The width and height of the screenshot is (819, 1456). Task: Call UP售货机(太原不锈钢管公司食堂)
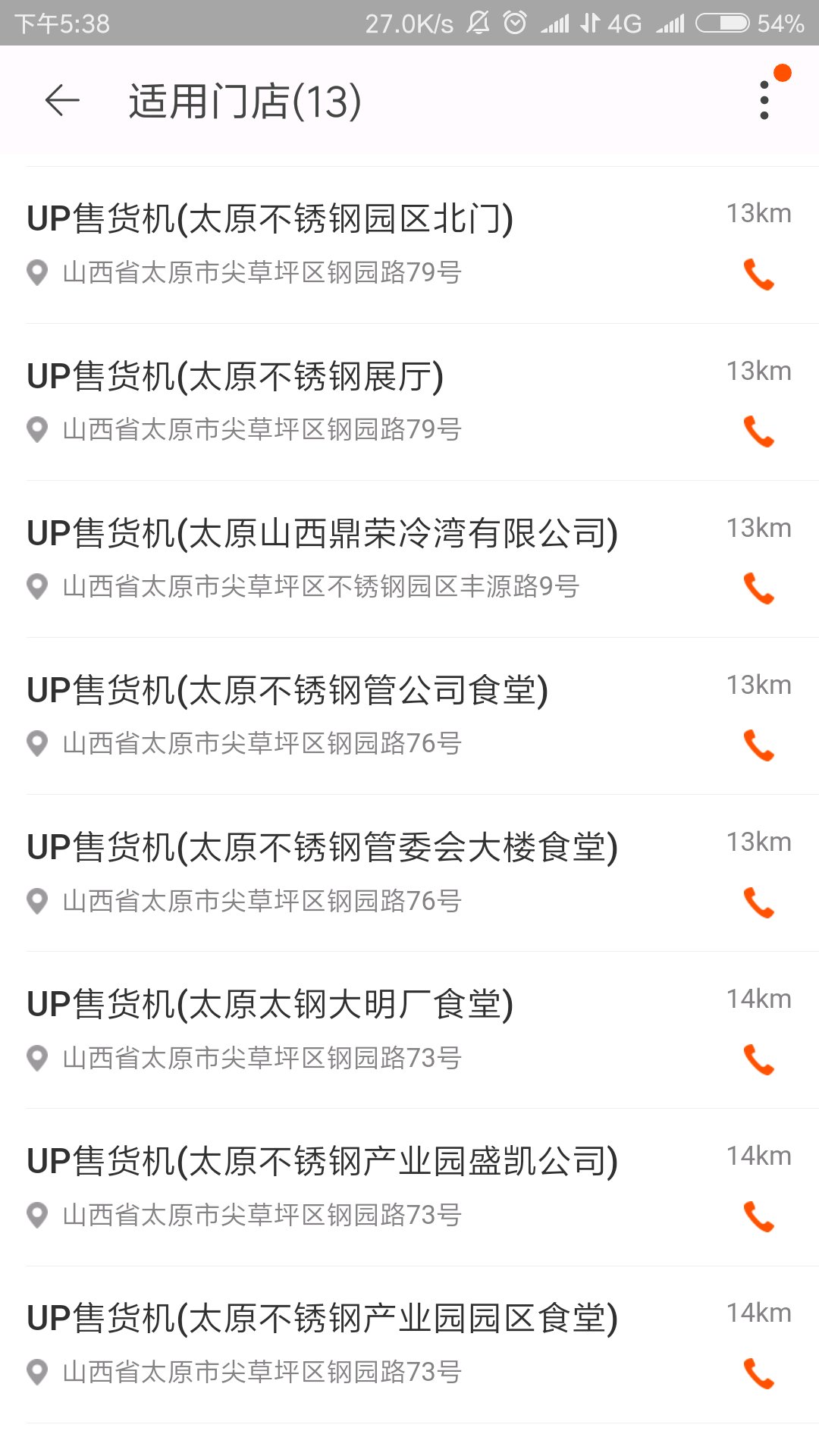pyautogui.click(x=758, y=745)
